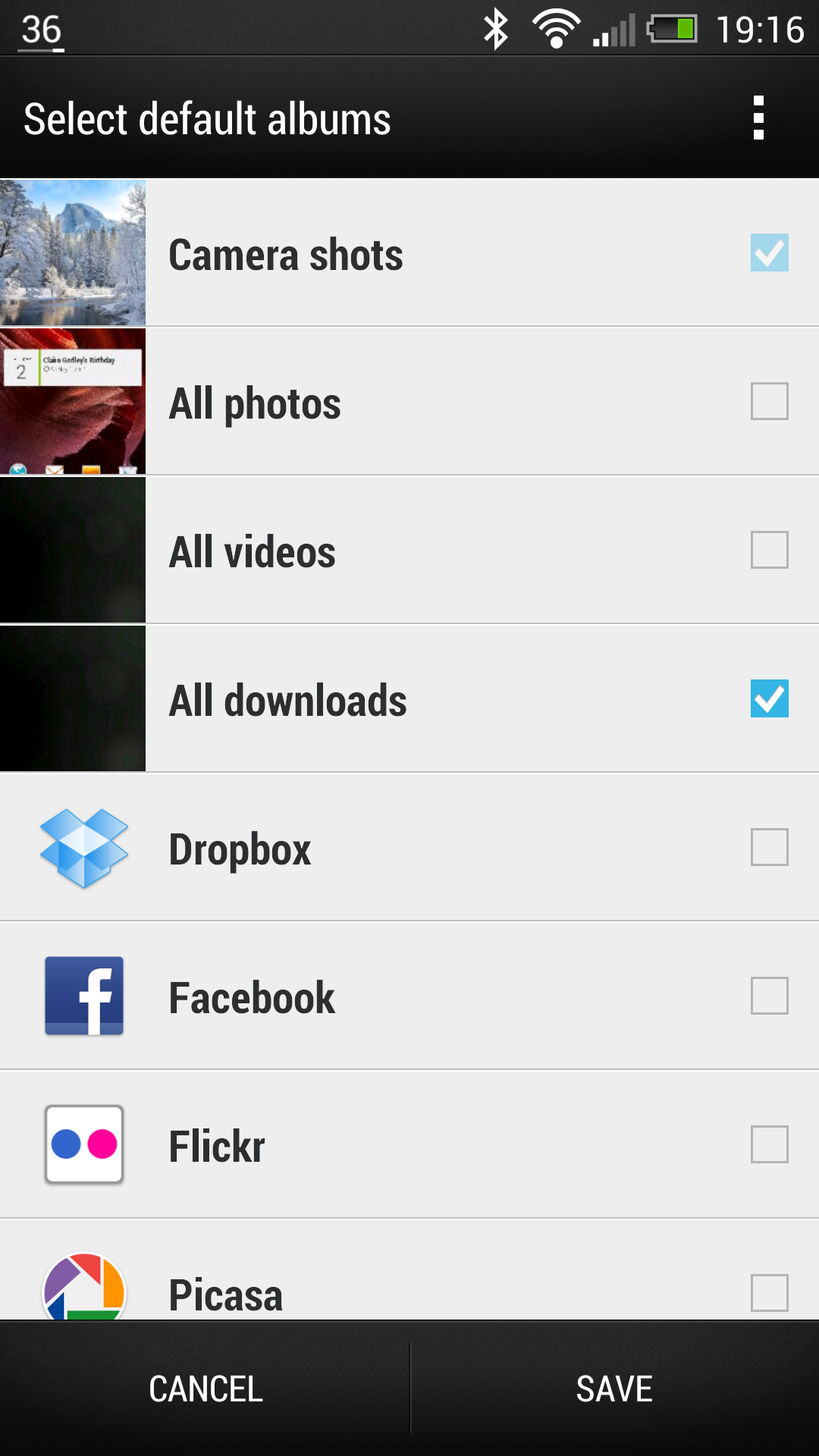The width and height of the screenshot is (819, 1456).
Task: Select the Picasa checkbox
Action: click(x=769, y=1293)
